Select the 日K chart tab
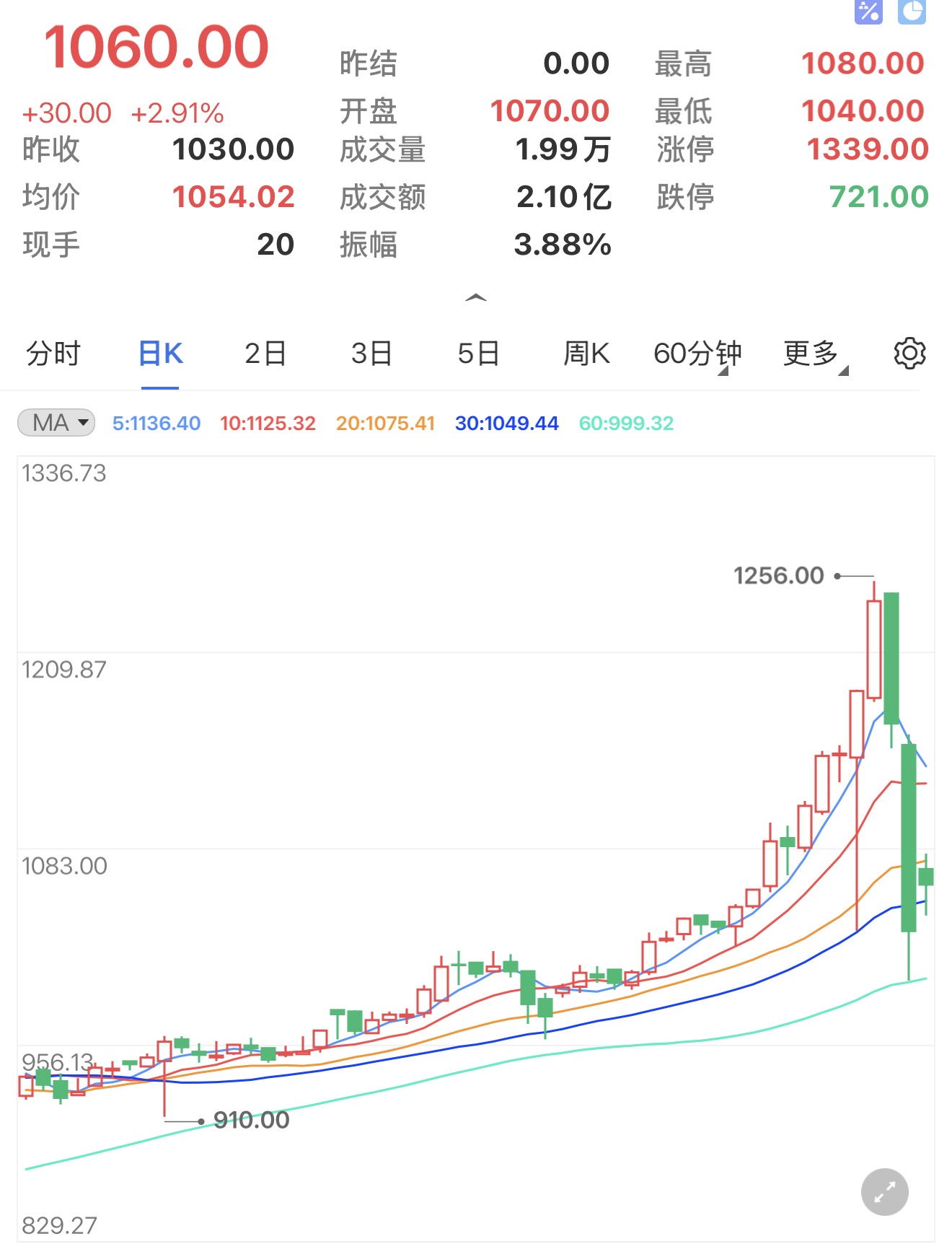 160,354
